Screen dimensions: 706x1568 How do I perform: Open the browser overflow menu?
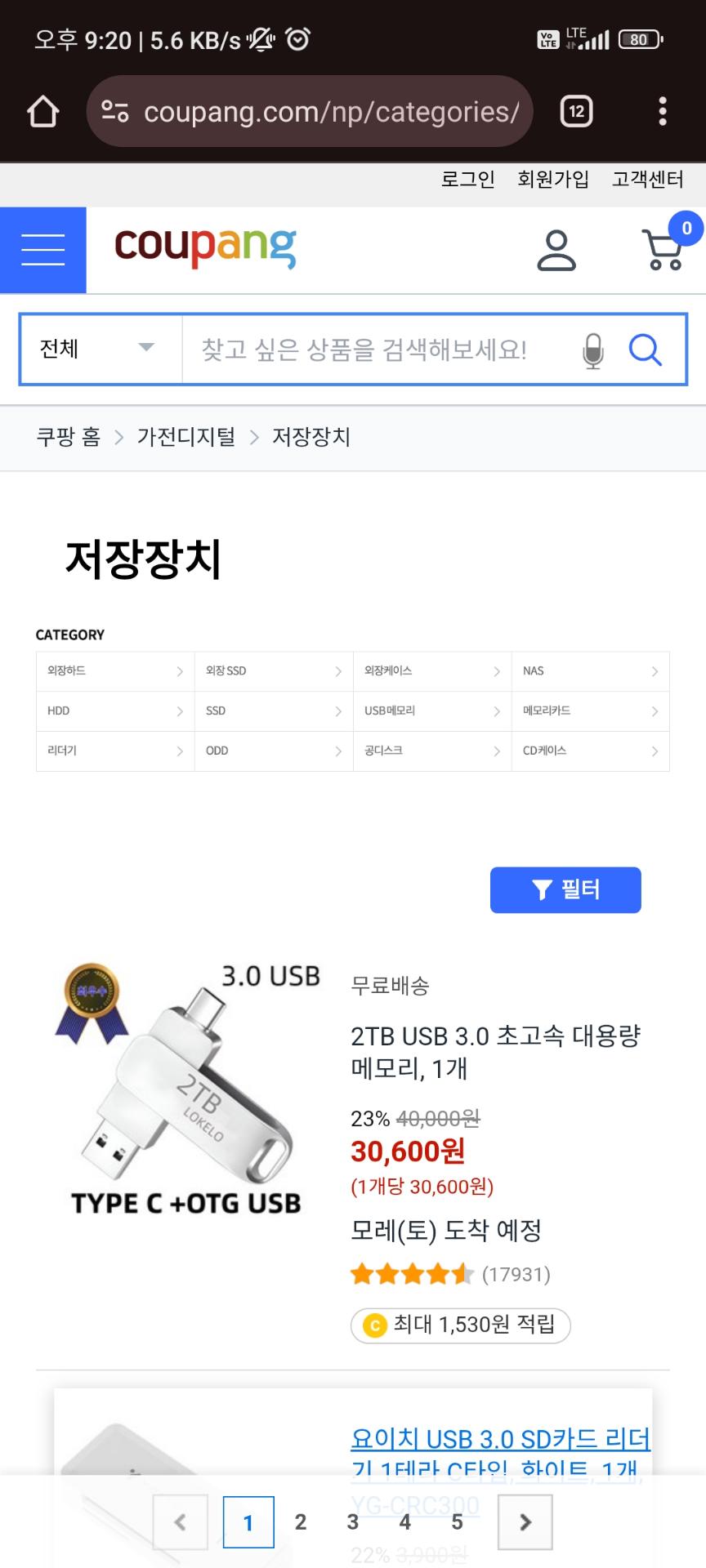[663, 112]
